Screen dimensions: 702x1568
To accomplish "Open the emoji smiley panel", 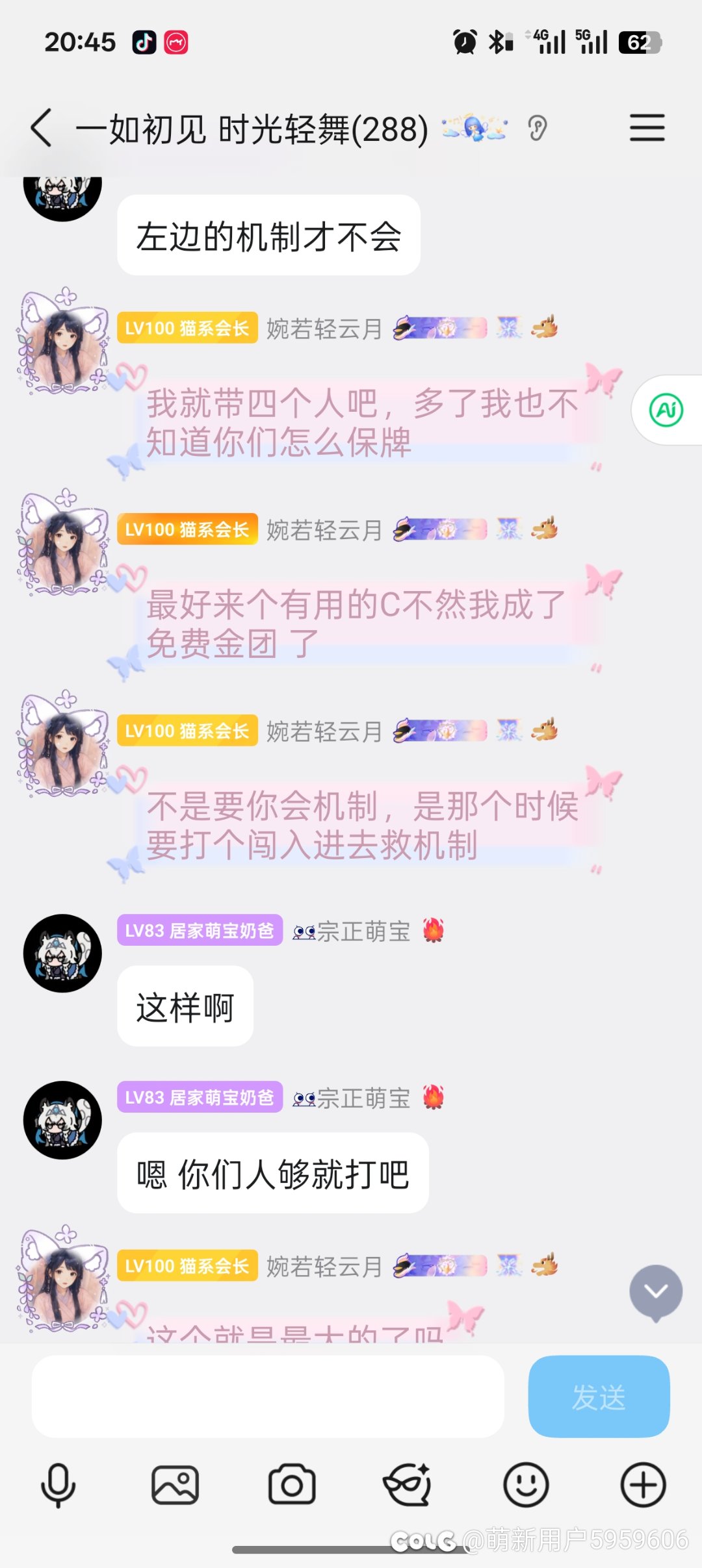I will [526, 1485].
